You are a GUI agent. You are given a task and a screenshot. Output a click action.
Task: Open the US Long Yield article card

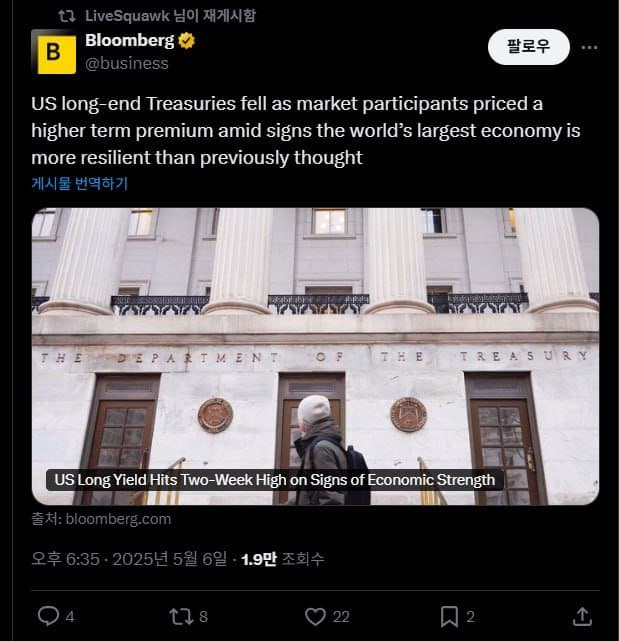point(315,355)
